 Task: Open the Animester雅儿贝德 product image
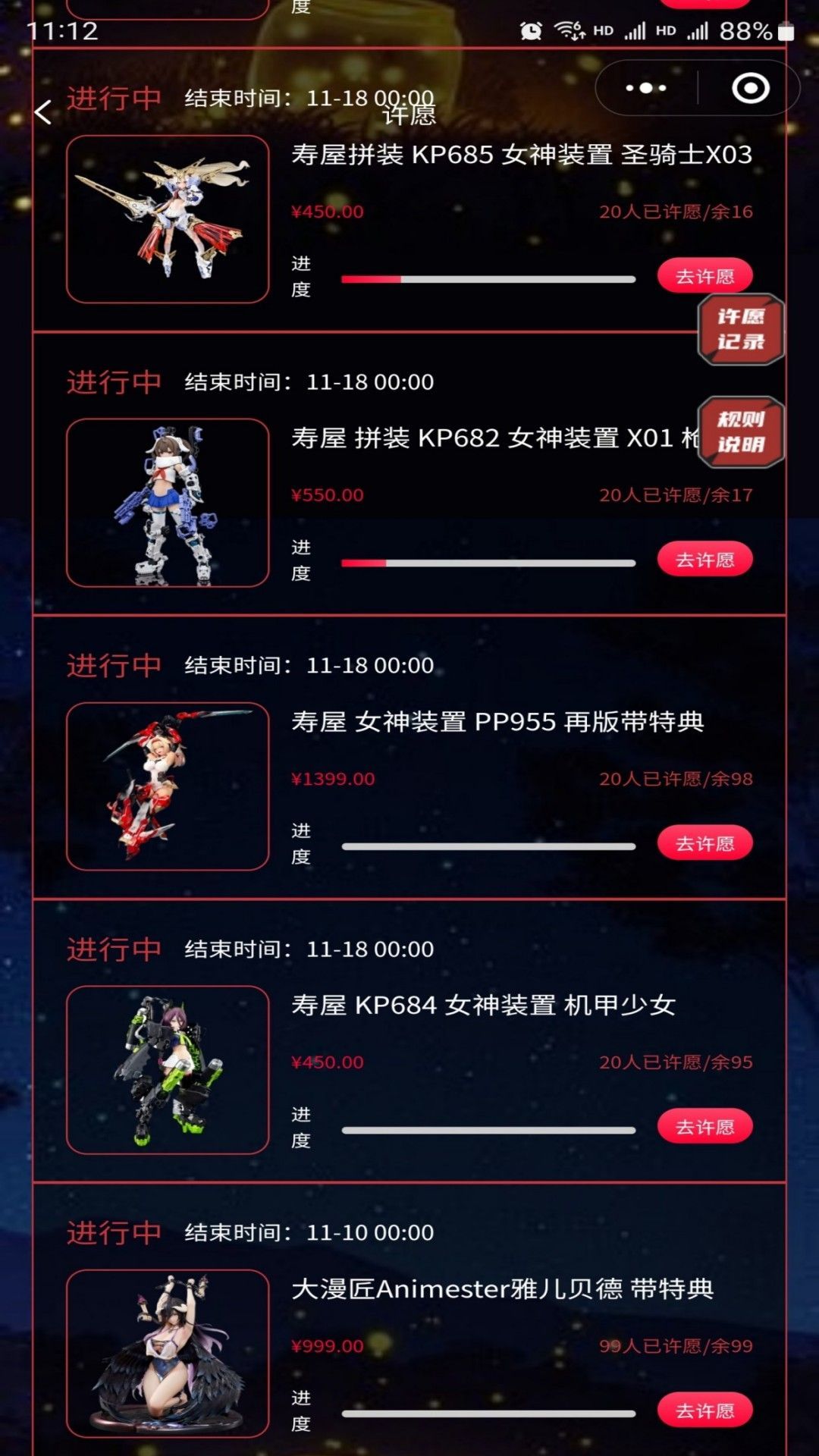pyautogui.click(x=168, y=1354)
